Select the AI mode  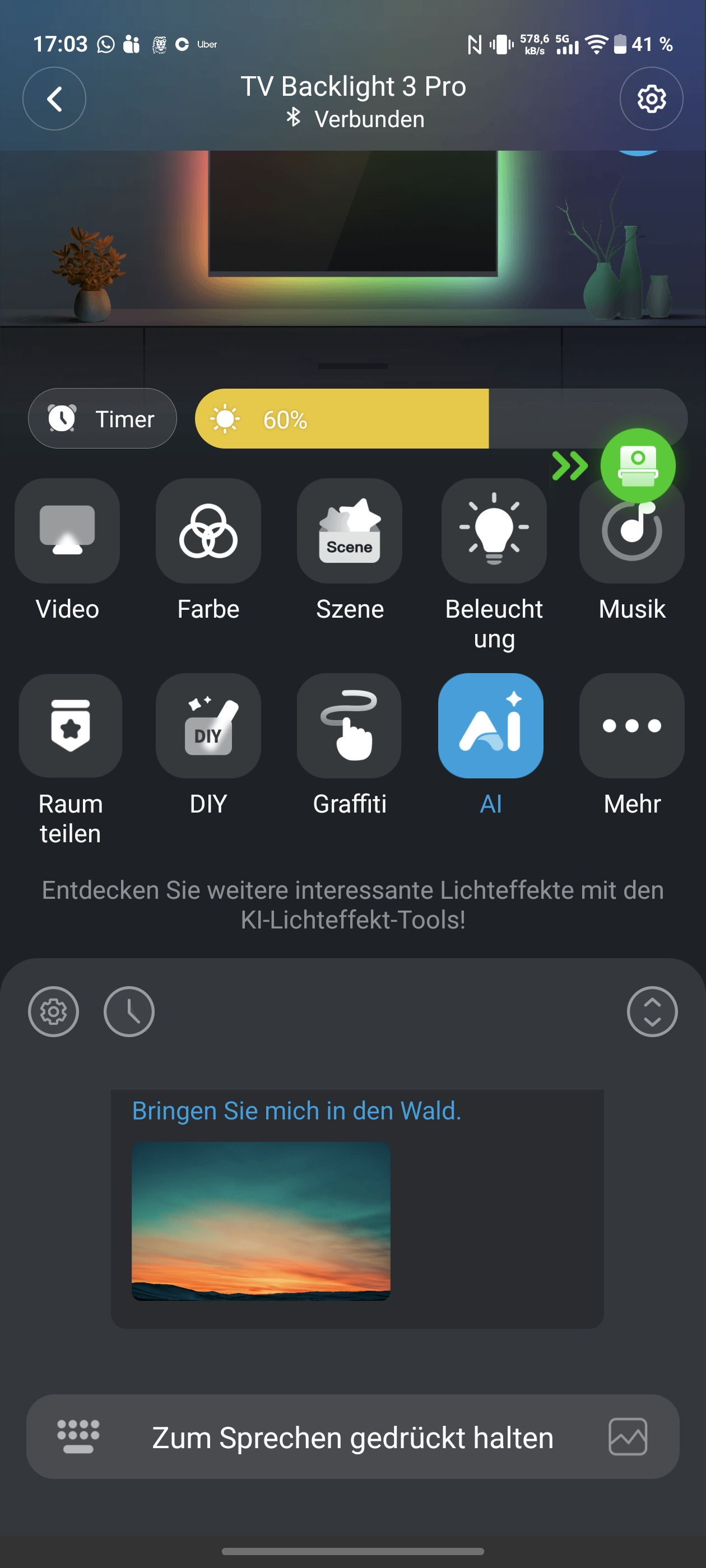tap(490, 726)
